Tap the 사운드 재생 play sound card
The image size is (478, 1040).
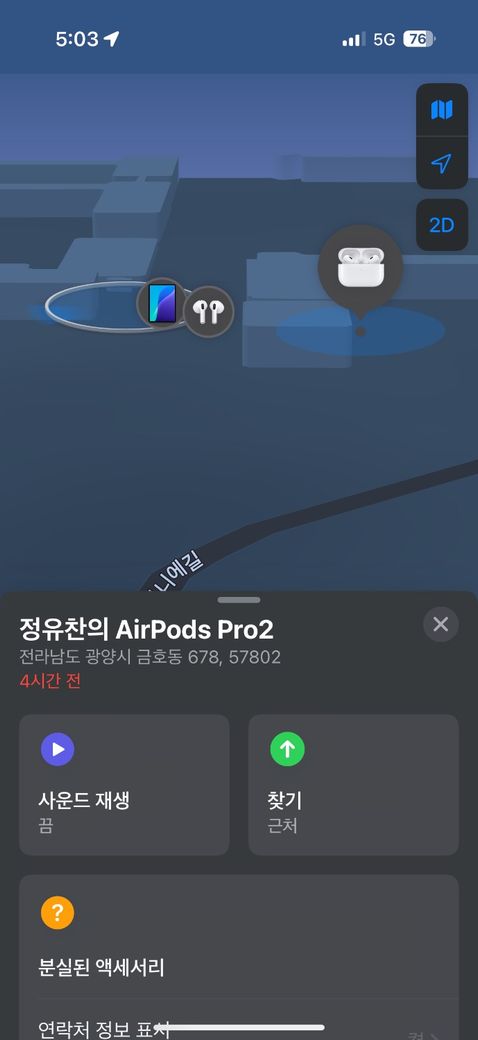[x=125, y=785]
